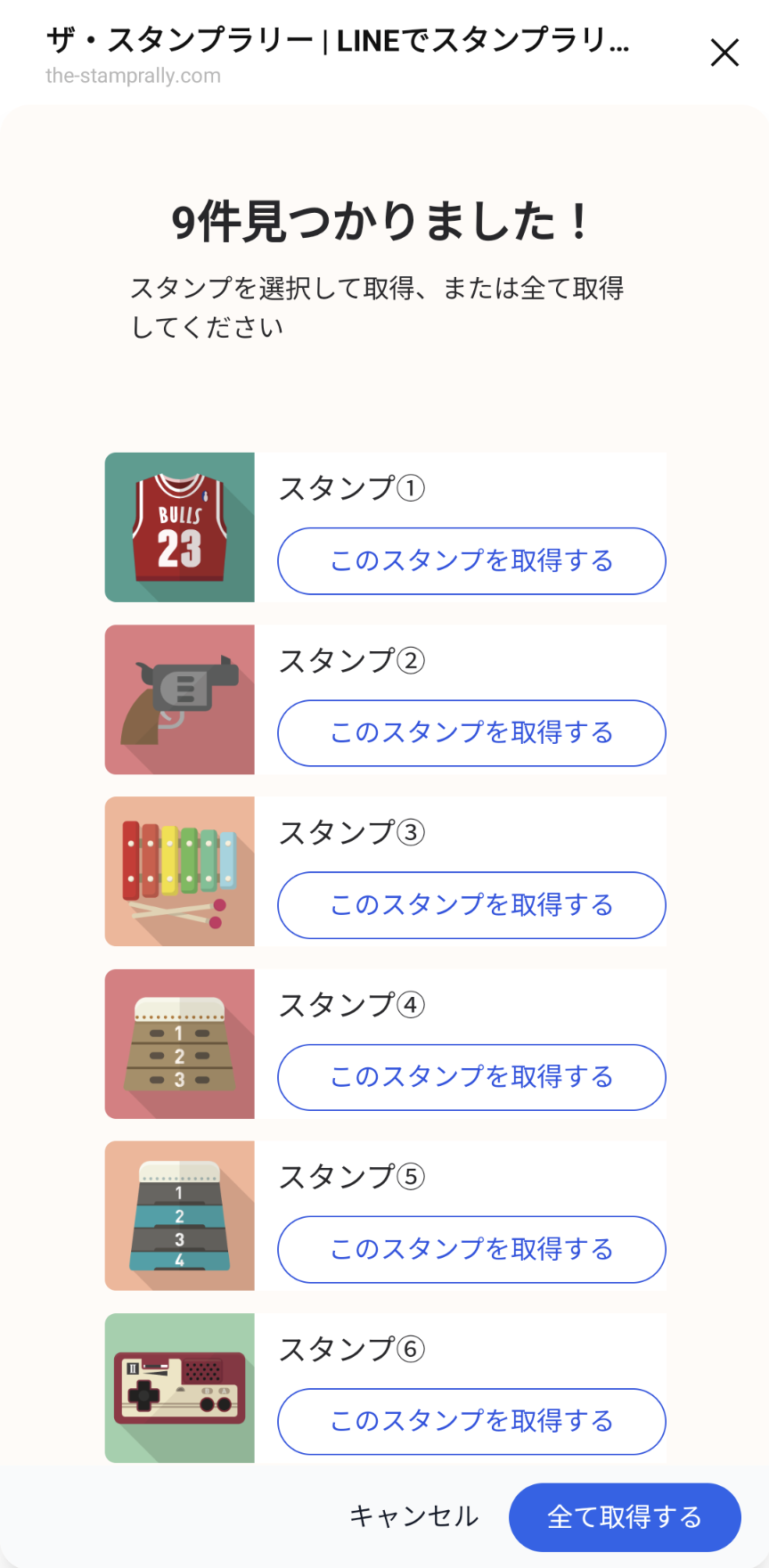Select the Famicom controller stamp icon
Screen dimensions: 769x1568
click(179, 1387)
